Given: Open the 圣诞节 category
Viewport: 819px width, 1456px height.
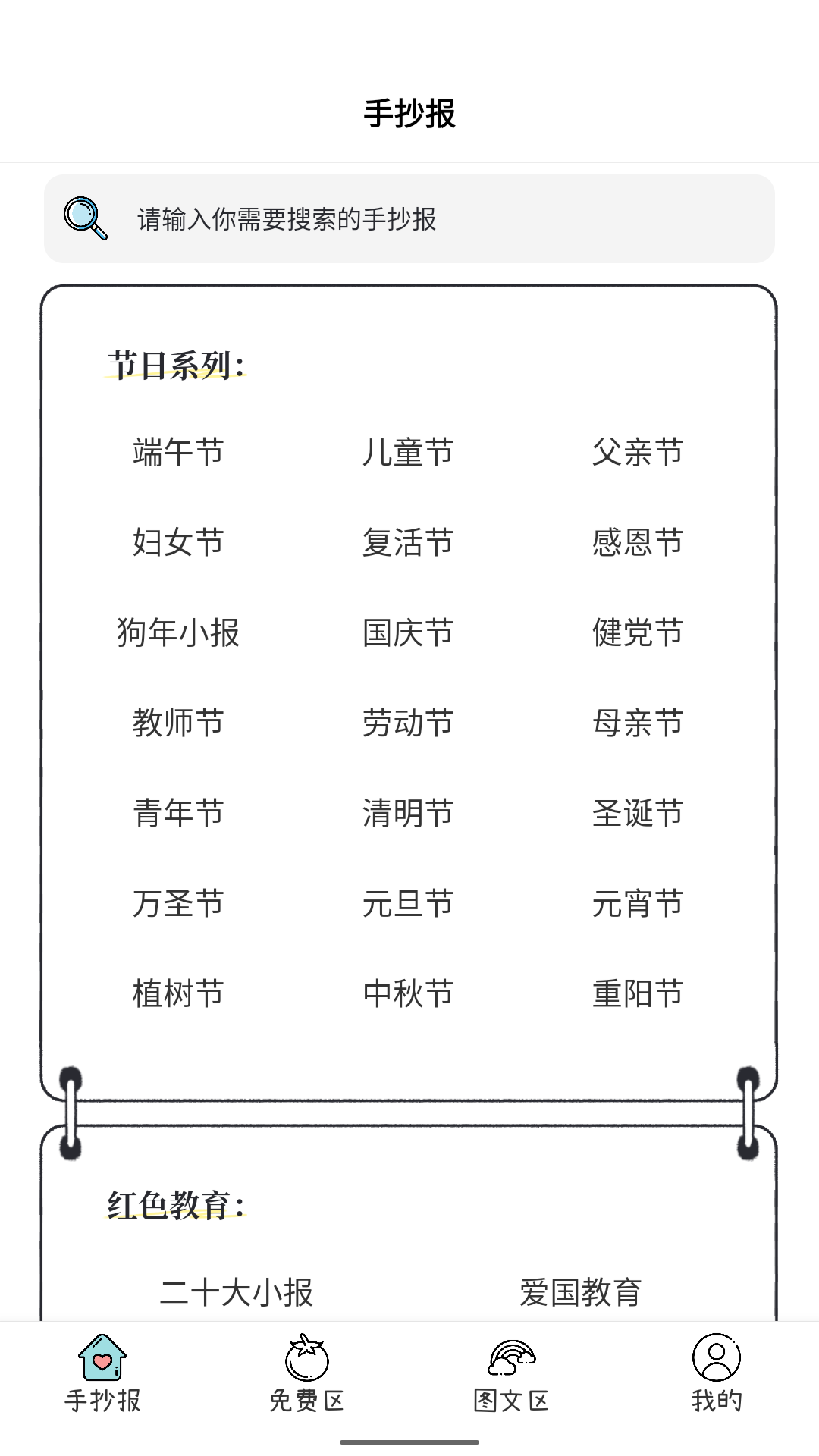Looking at the screenshot, I should 638,814.
